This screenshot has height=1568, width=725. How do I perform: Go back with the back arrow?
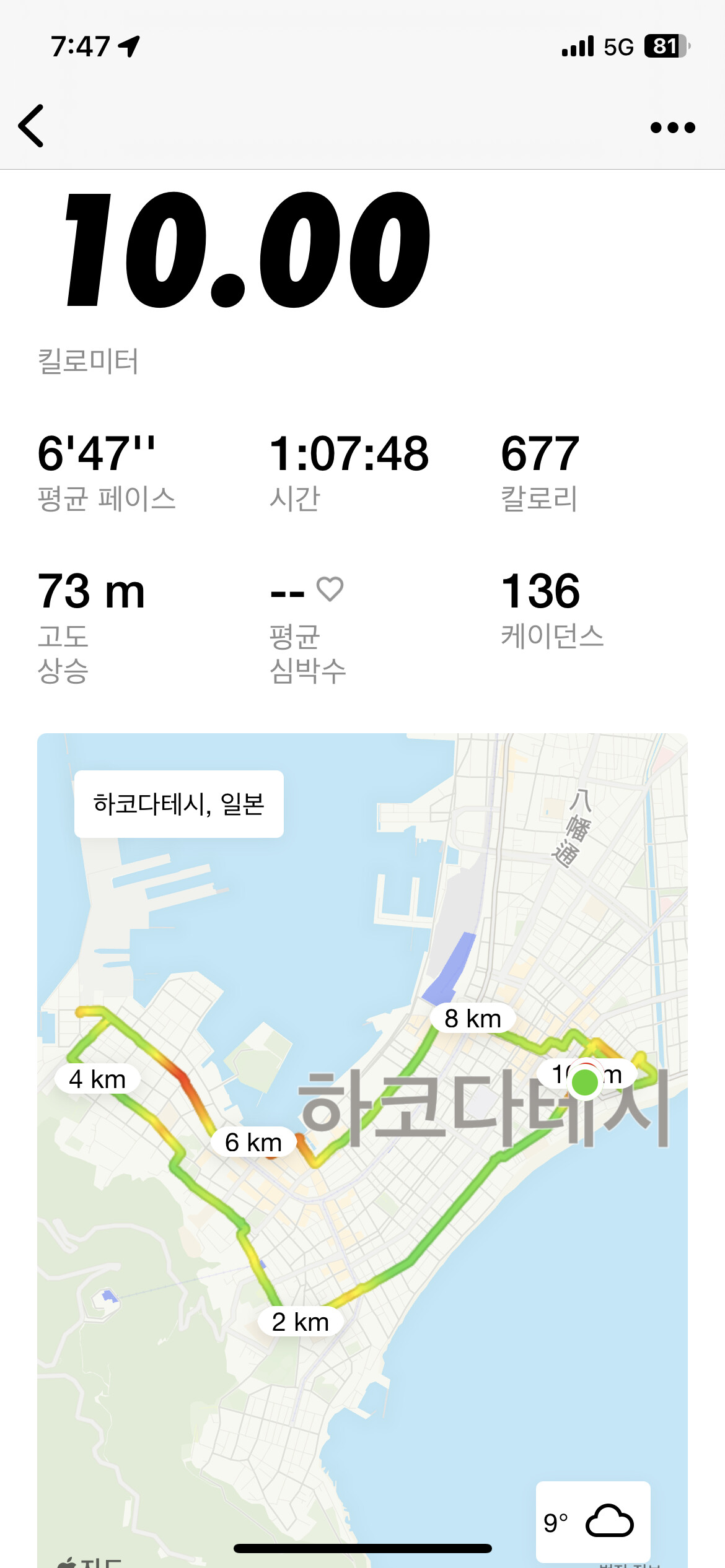(x=31, y=126)
